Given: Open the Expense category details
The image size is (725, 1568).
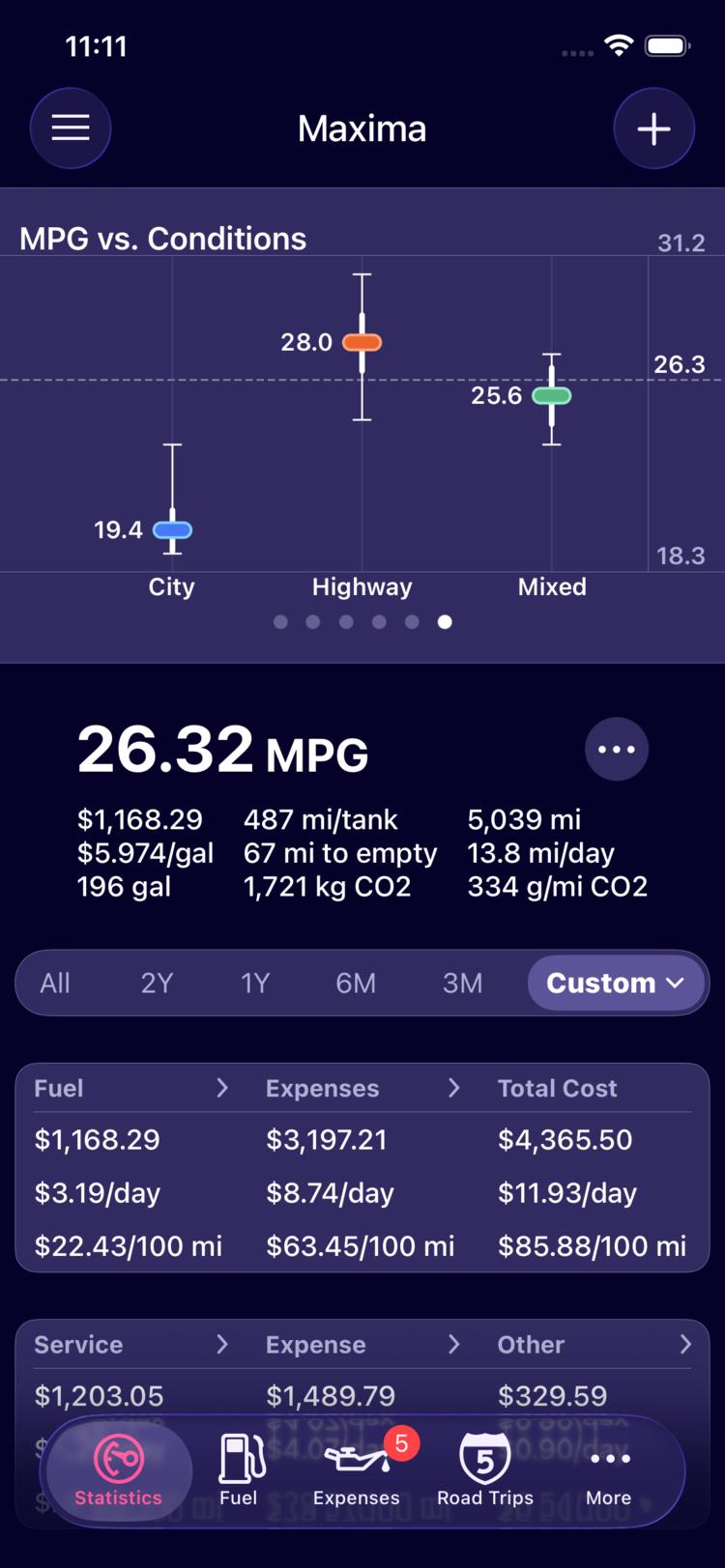Looking at the screenshot, I should (363, 1345).
